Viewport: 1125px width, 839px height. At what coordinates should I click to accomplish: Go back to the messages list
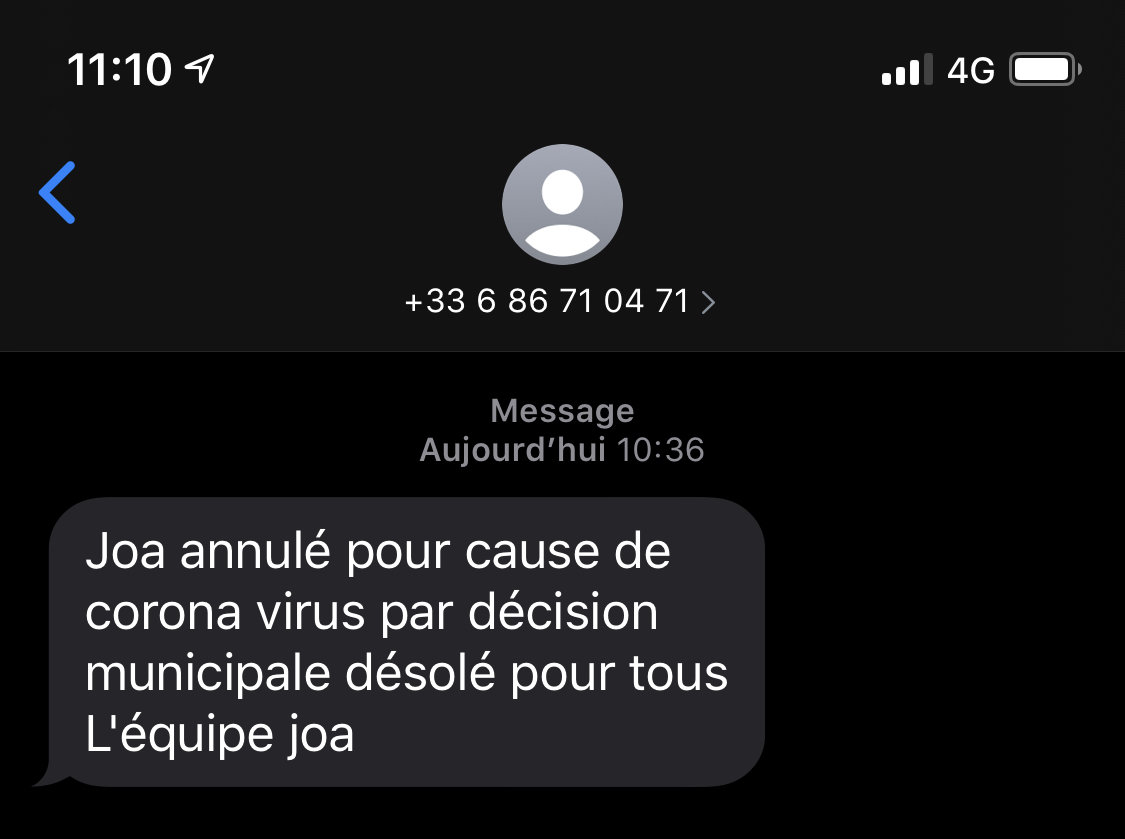click(x=58, y=192)
